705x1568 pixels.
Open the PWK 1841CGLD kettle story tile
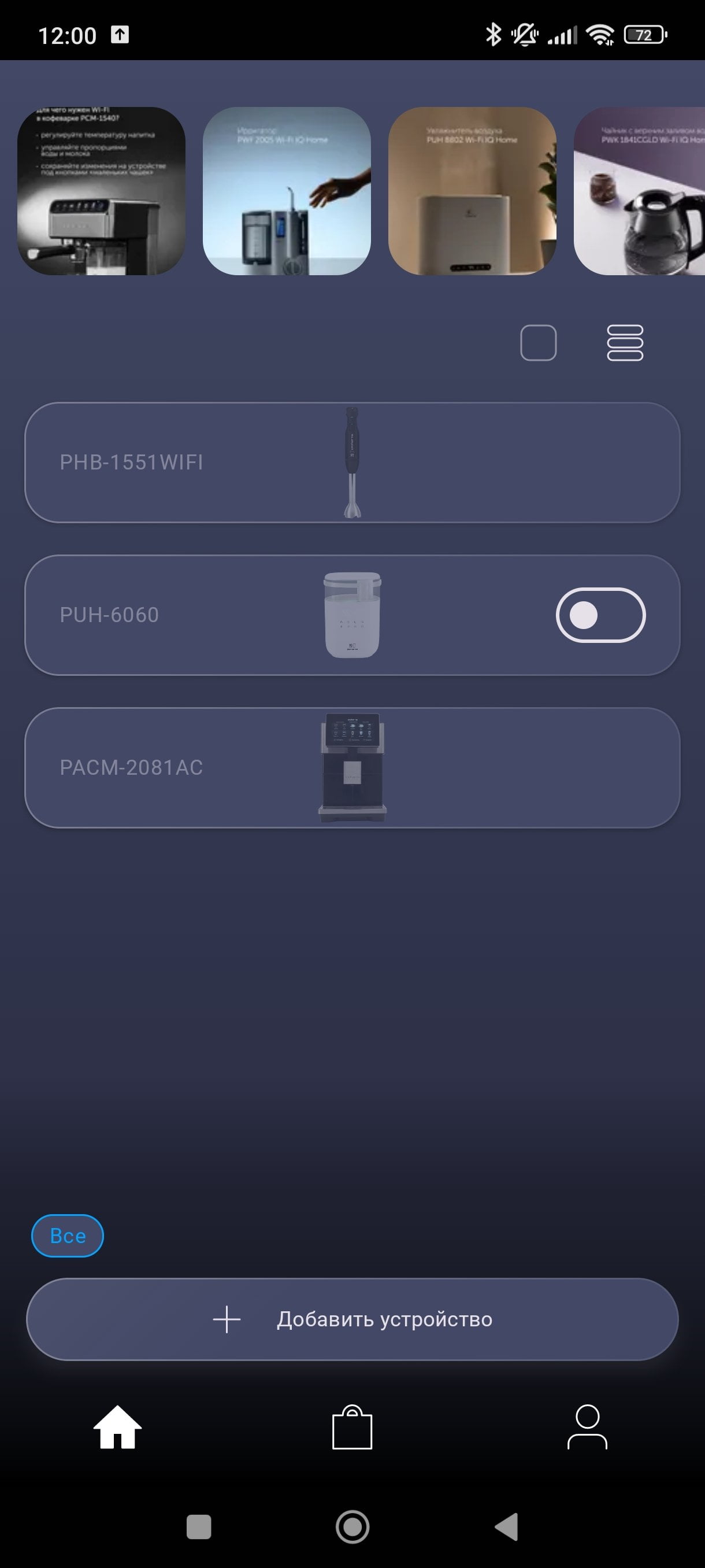point(639,191)
